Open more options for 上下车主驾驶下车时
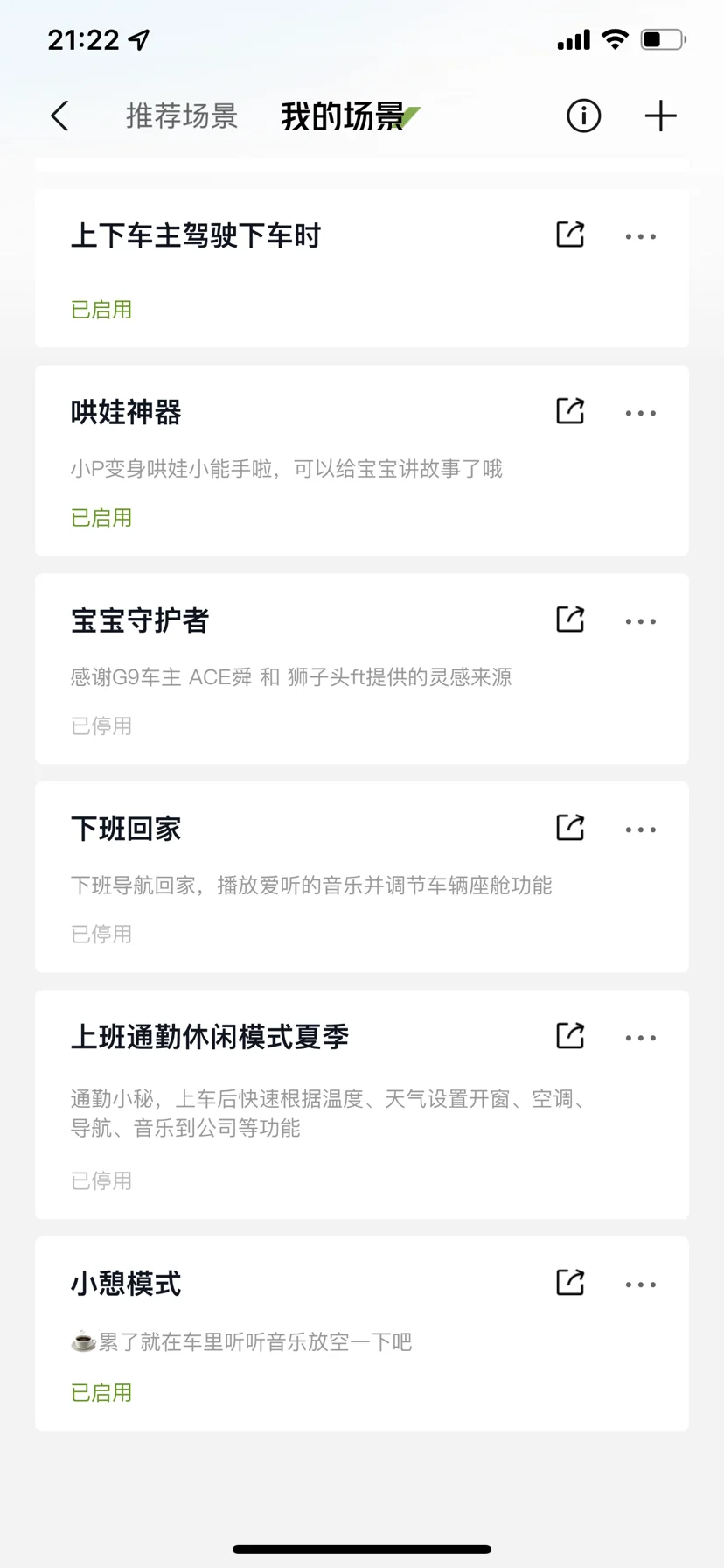724x1568 pixels. 641,236
